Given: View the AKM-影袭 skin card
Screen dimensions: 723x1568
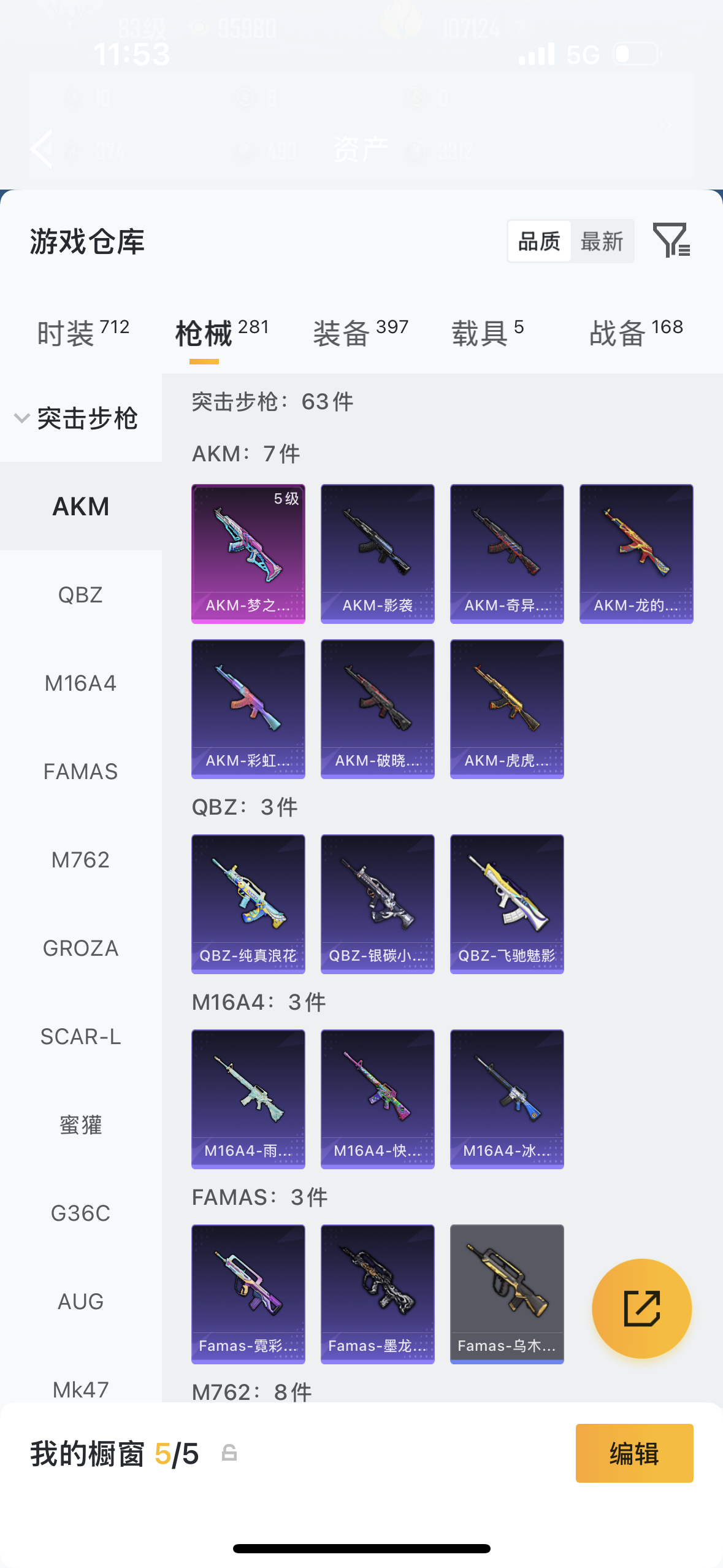Looking at the screenshot, I should coord(378,554).
